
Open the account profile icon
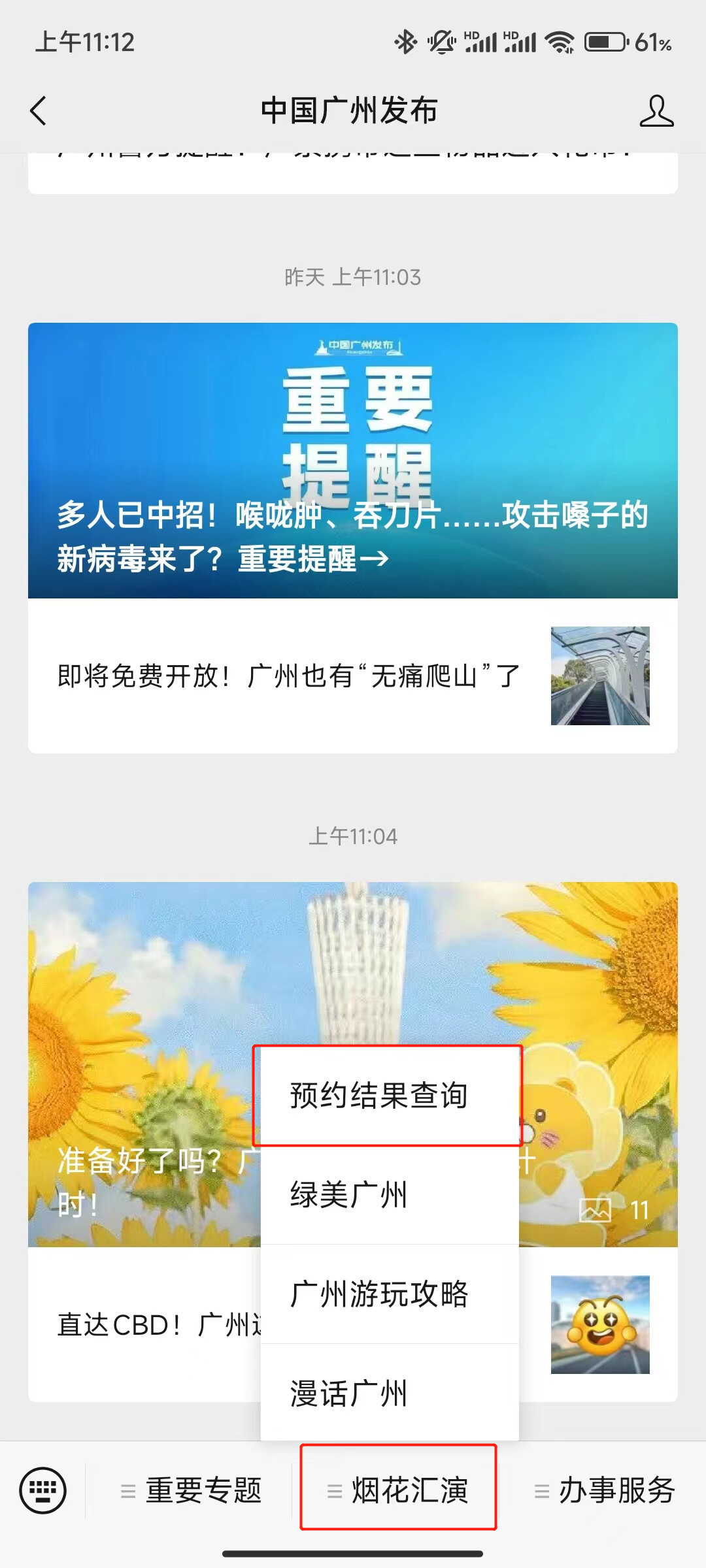pos(656,111)
